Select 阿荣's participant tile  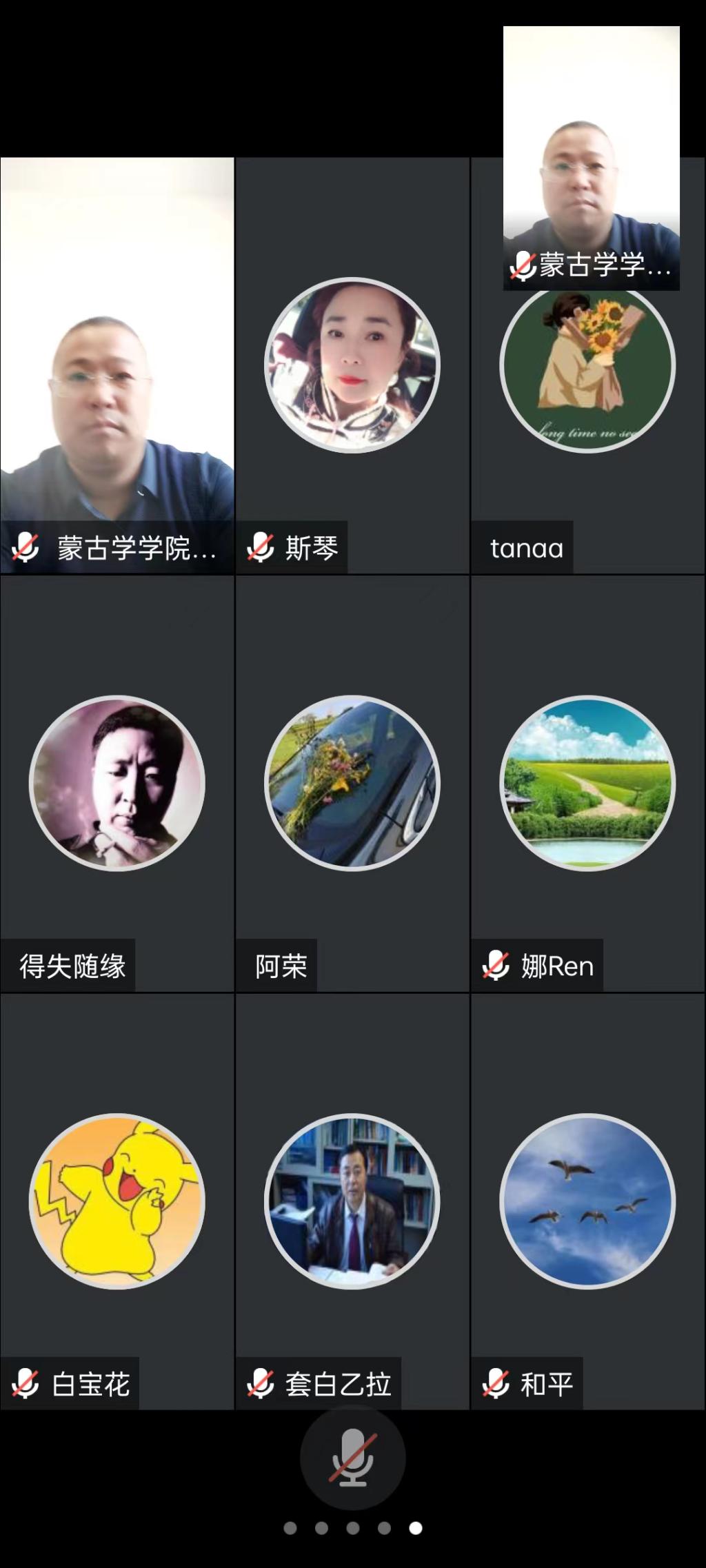pyautogui.click(x=352, y=784)
